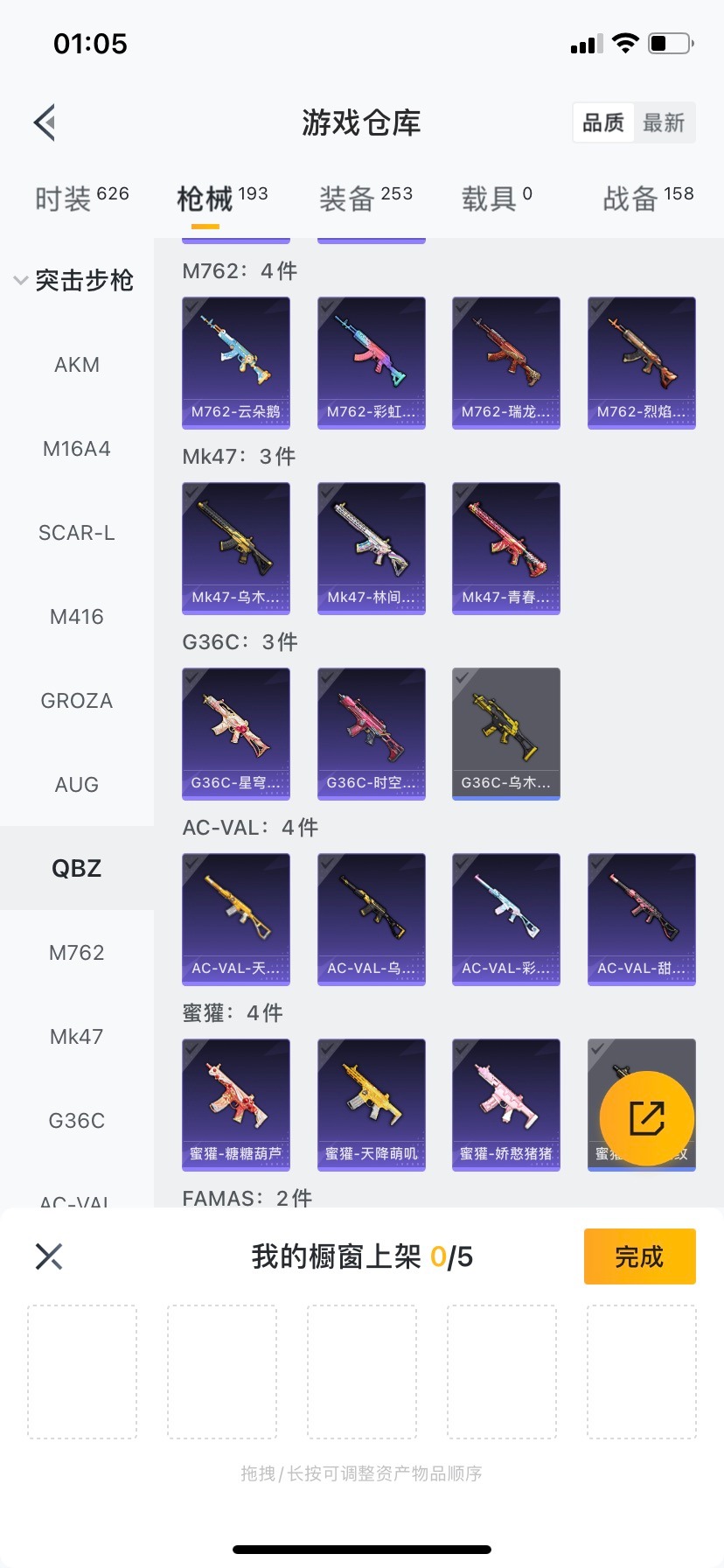Collapse the 突击步枪 category
Screen dimensions: 724x1568
[x=75, y=280]
